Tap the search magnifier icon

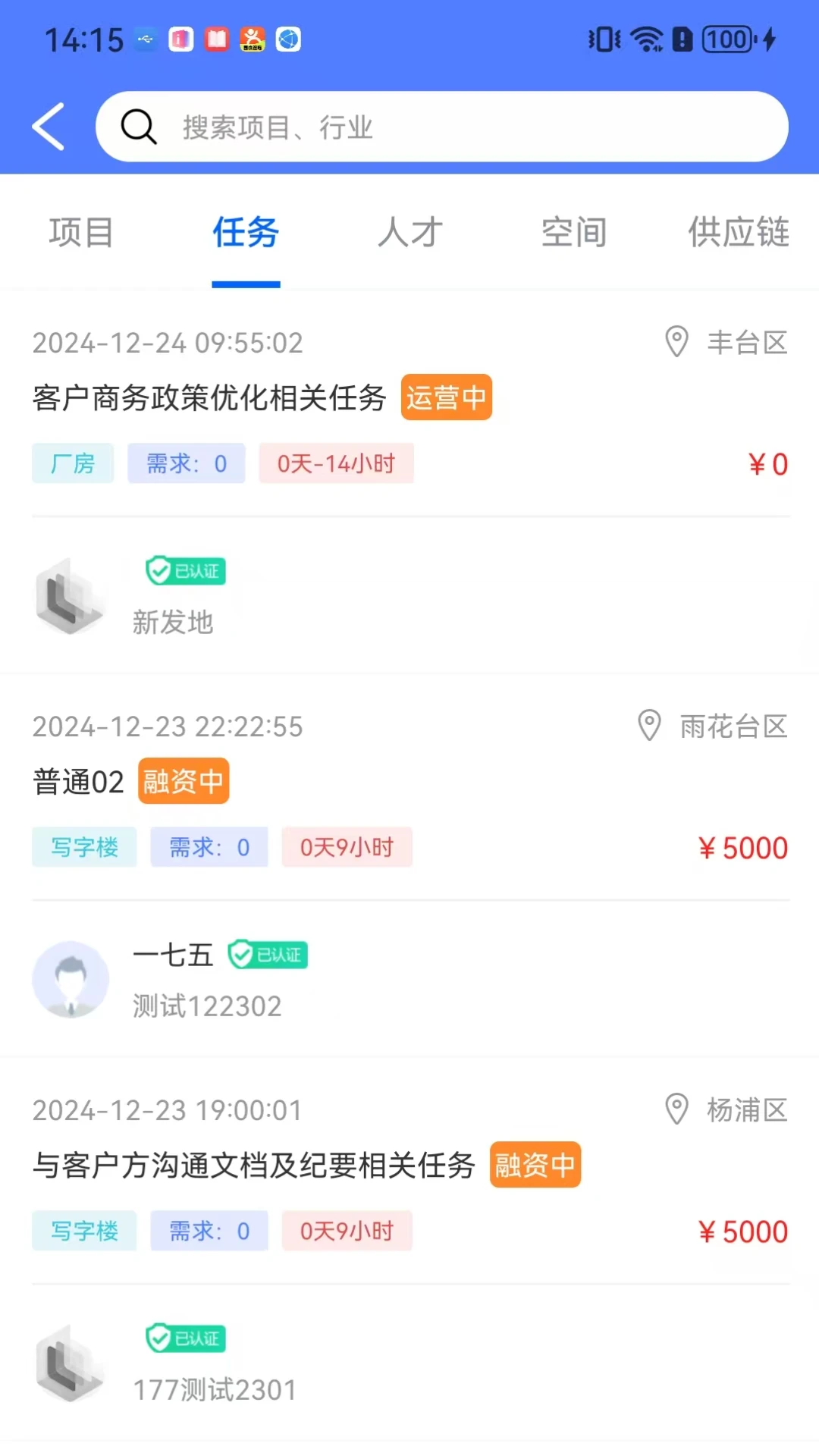coord(138,126)
